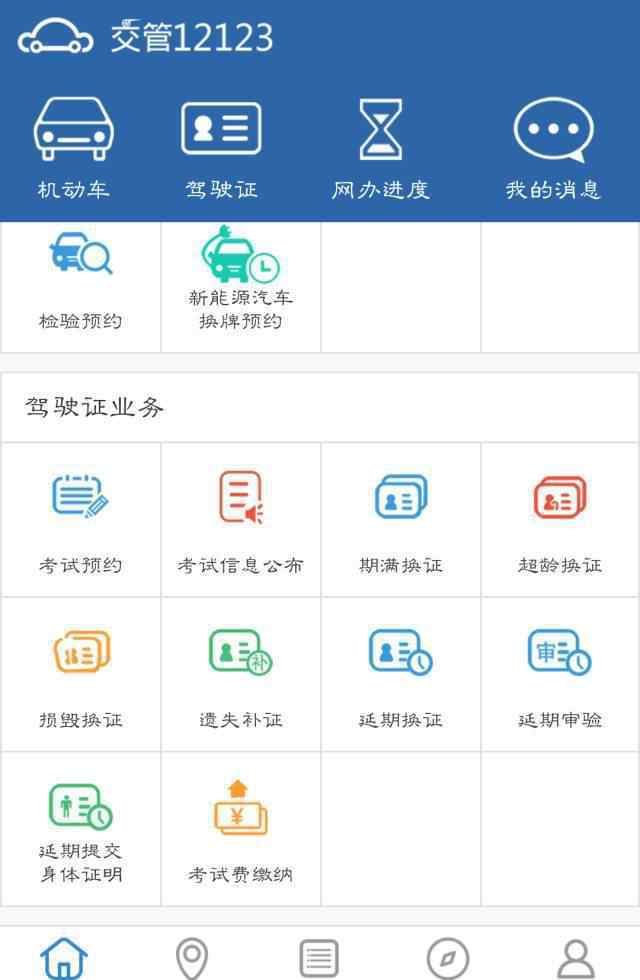640x980 pixels.
Task: Select 检验预约 service
Action: (x=81, y=284)
